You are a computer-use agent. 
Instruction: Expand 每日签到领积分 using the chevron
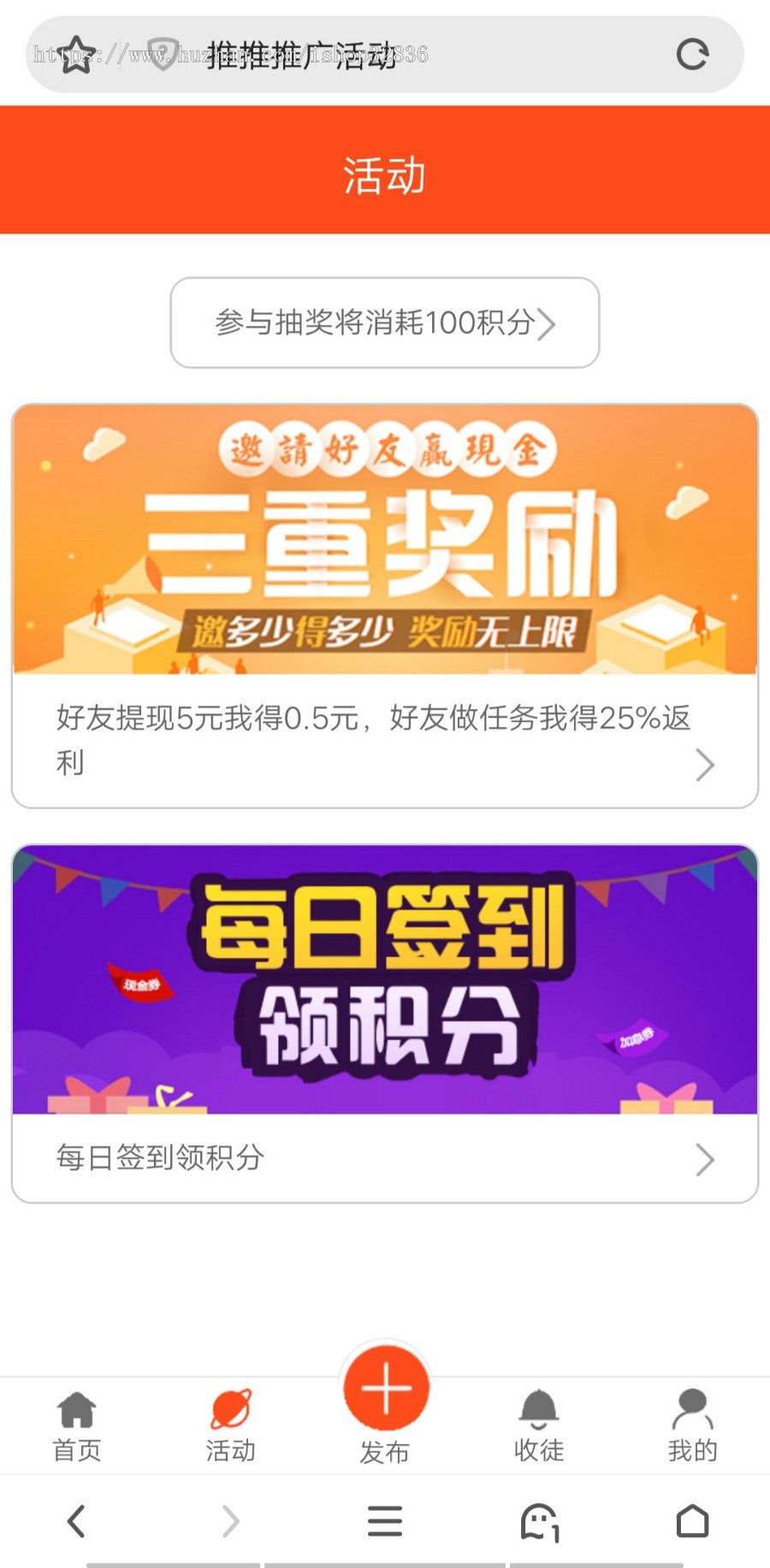(703, 1159)
